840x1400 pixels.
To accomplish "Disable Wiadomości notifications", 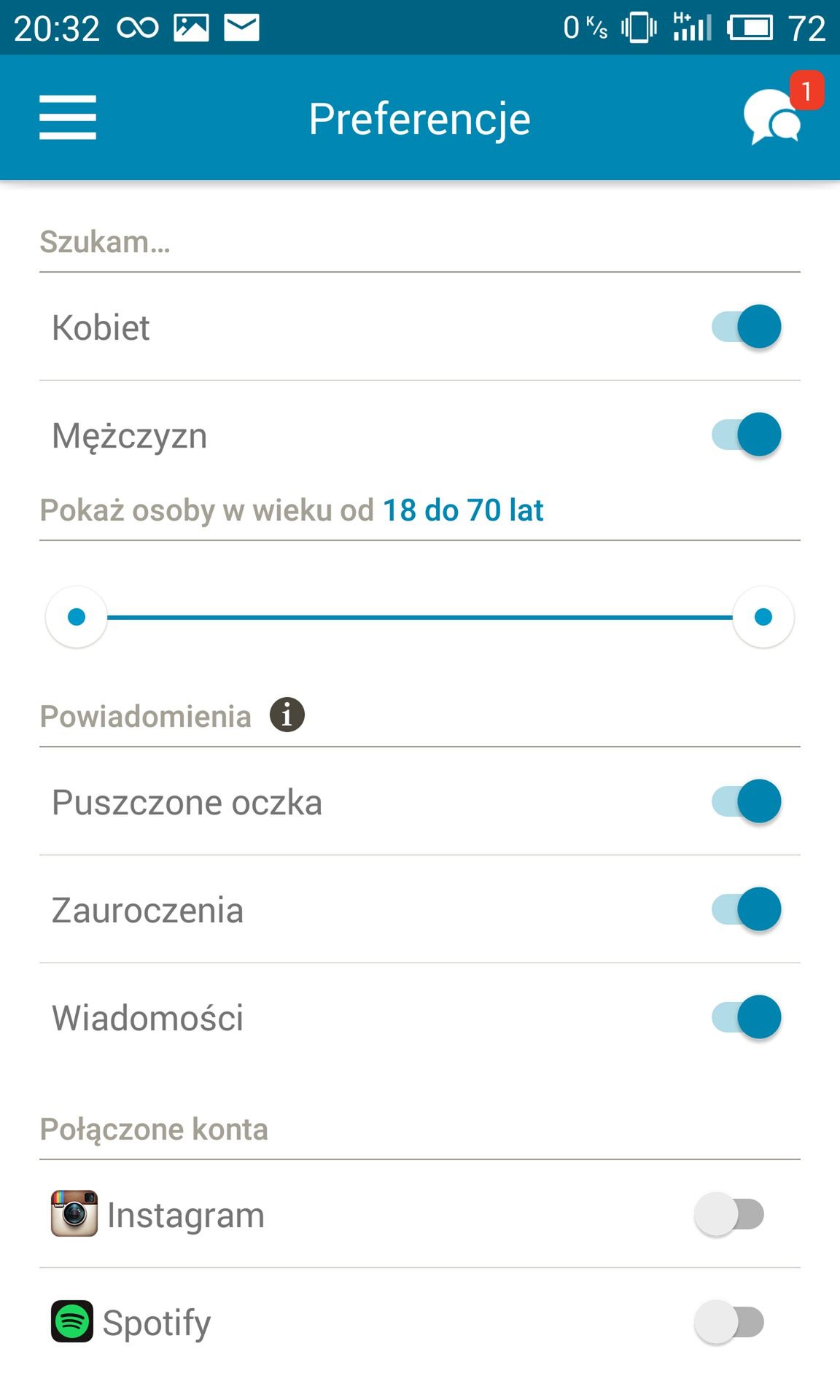I will (x=746, y=1017).
